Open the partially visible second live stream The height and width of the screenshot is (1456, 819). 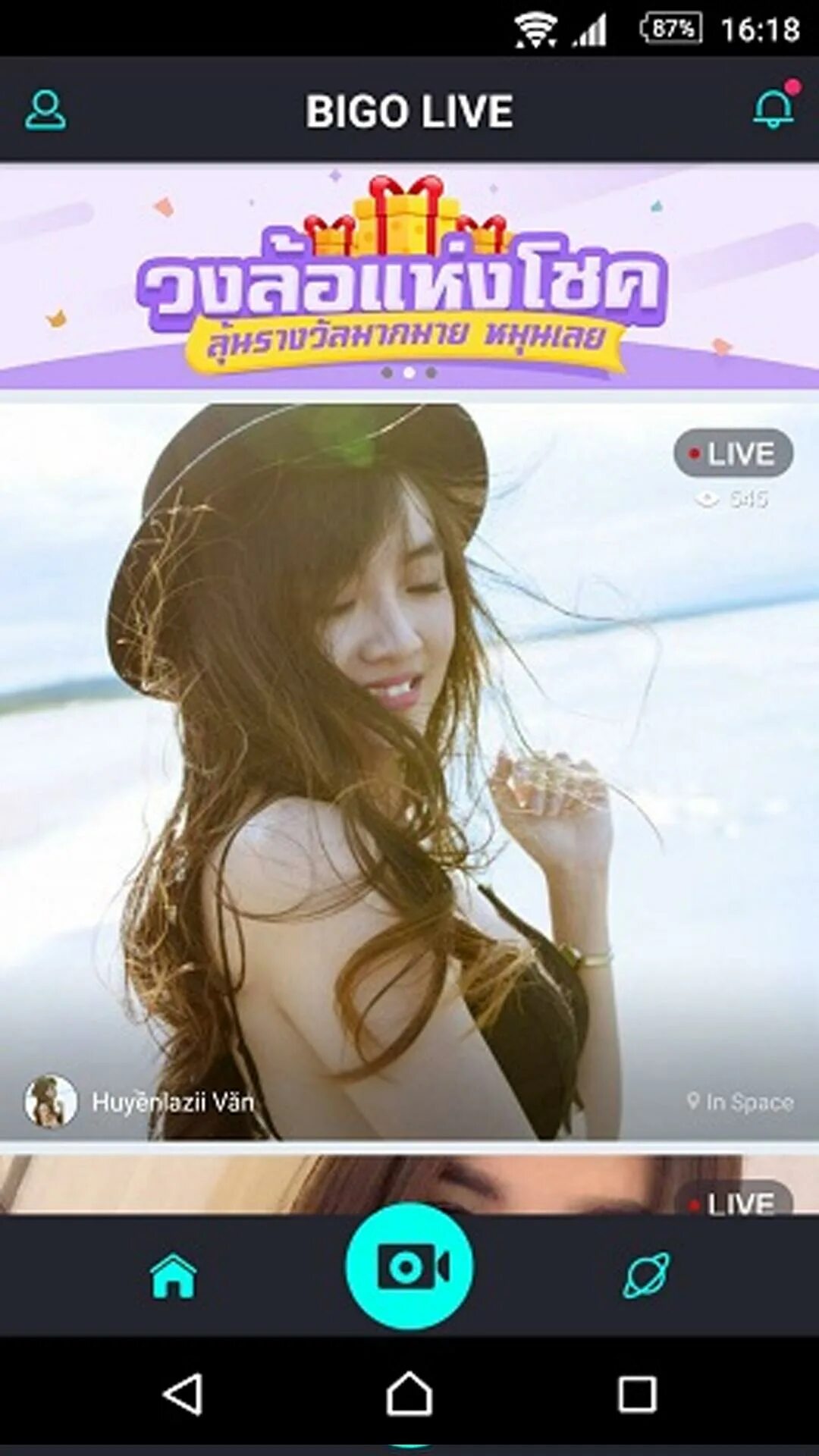[409, 1185]
